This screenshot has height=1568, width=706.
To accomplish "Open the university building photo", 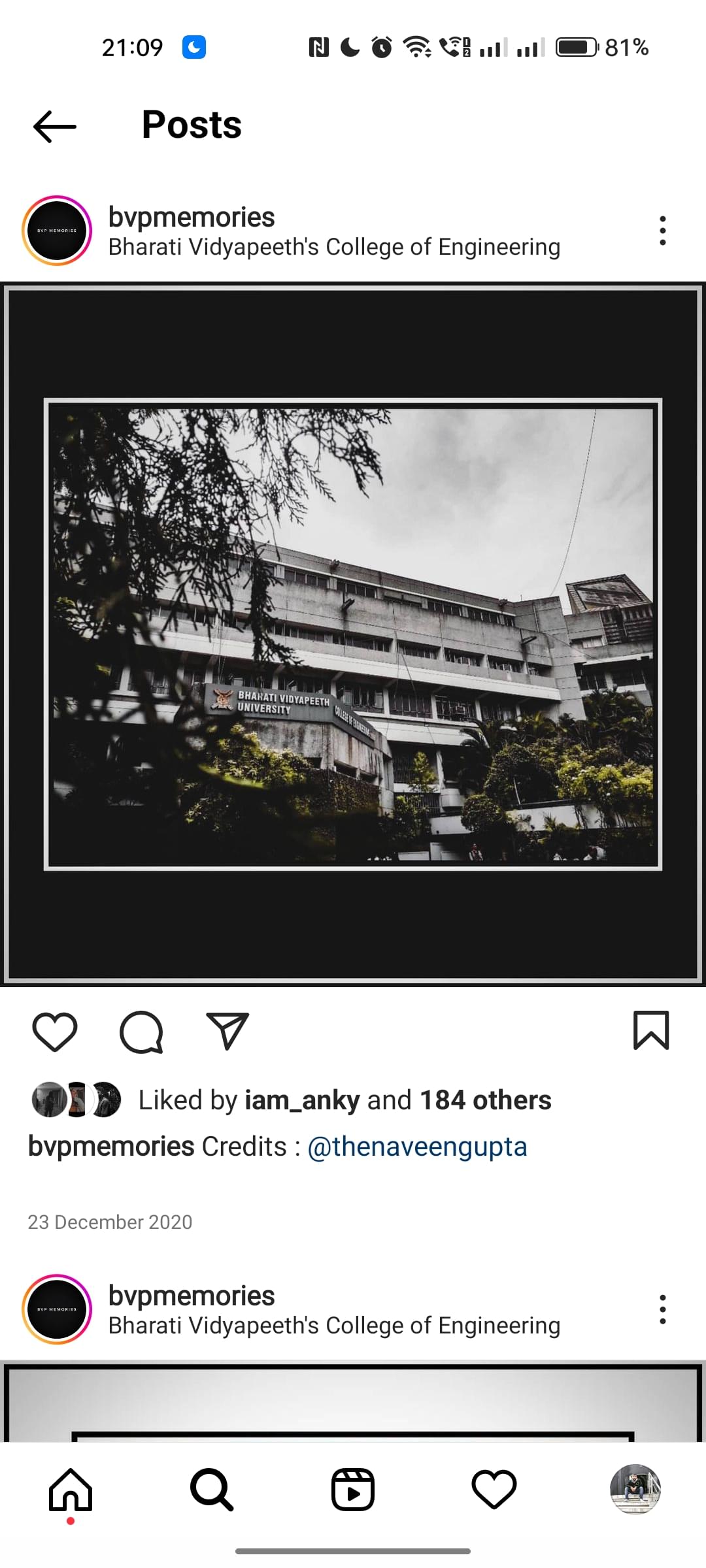I will point(353,634).
